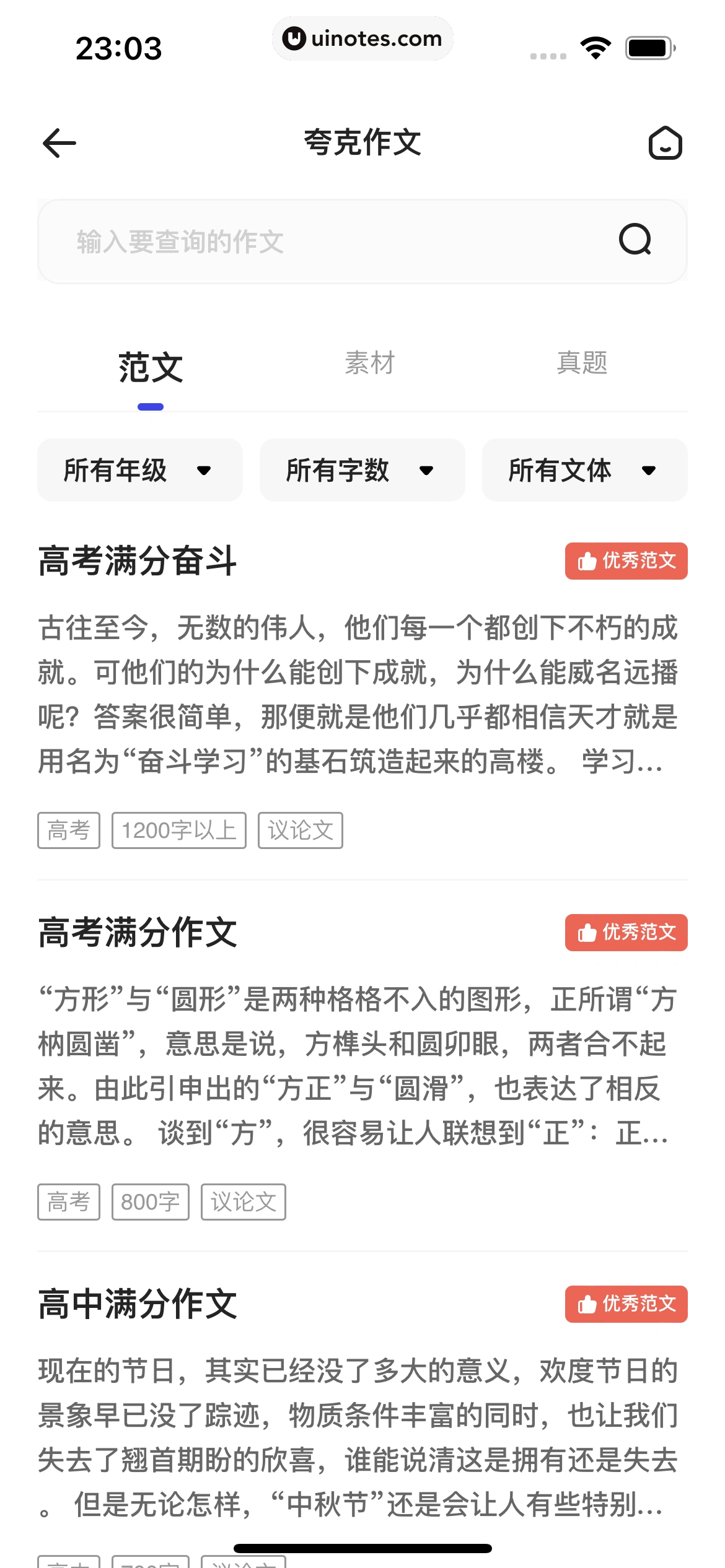Expand the 所有年级 filter dropdown
Viewport: 725px width, 1568px height.
pyautogui.click(x=139, y=469)
